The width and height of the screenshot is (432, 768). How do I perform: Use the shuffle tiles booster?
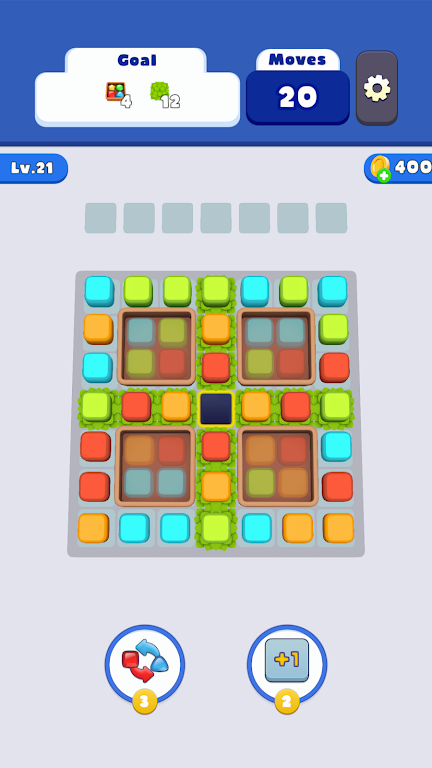[144, 664]
